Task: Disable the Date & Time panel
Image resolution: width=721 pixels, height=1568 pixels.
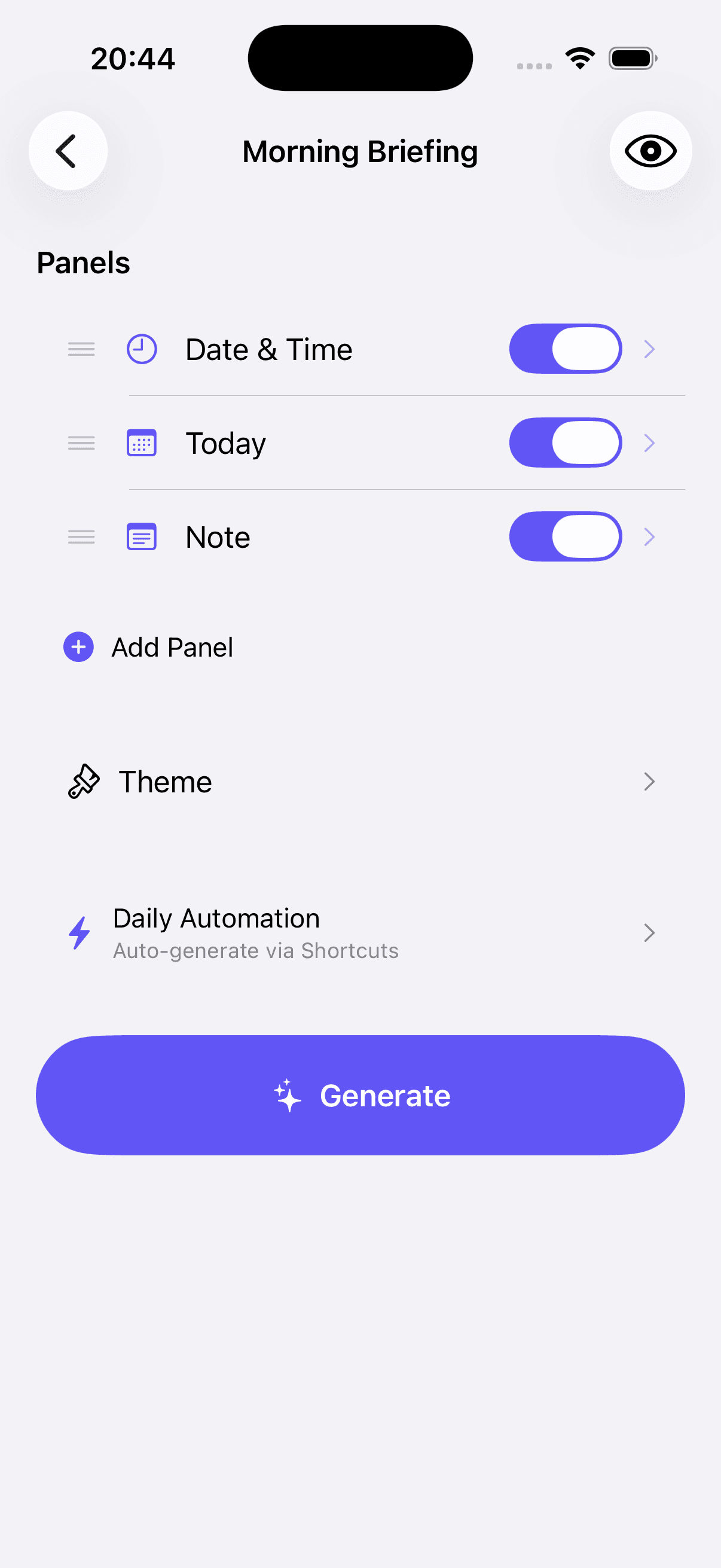Action: tap(565, 349)
